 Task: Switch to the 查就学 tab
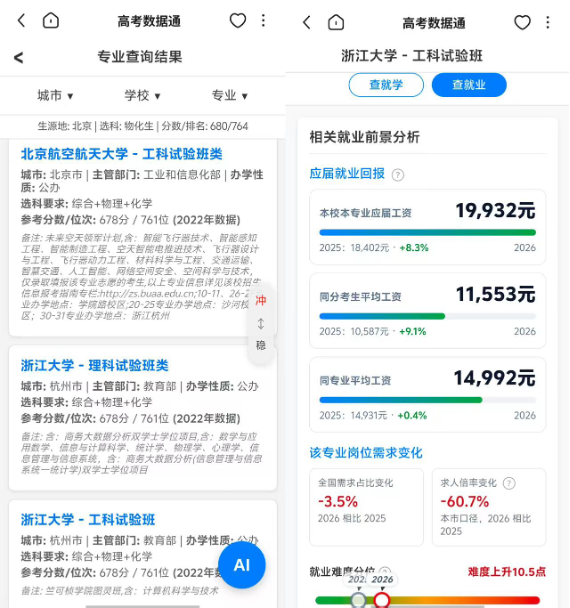(386, 85)
